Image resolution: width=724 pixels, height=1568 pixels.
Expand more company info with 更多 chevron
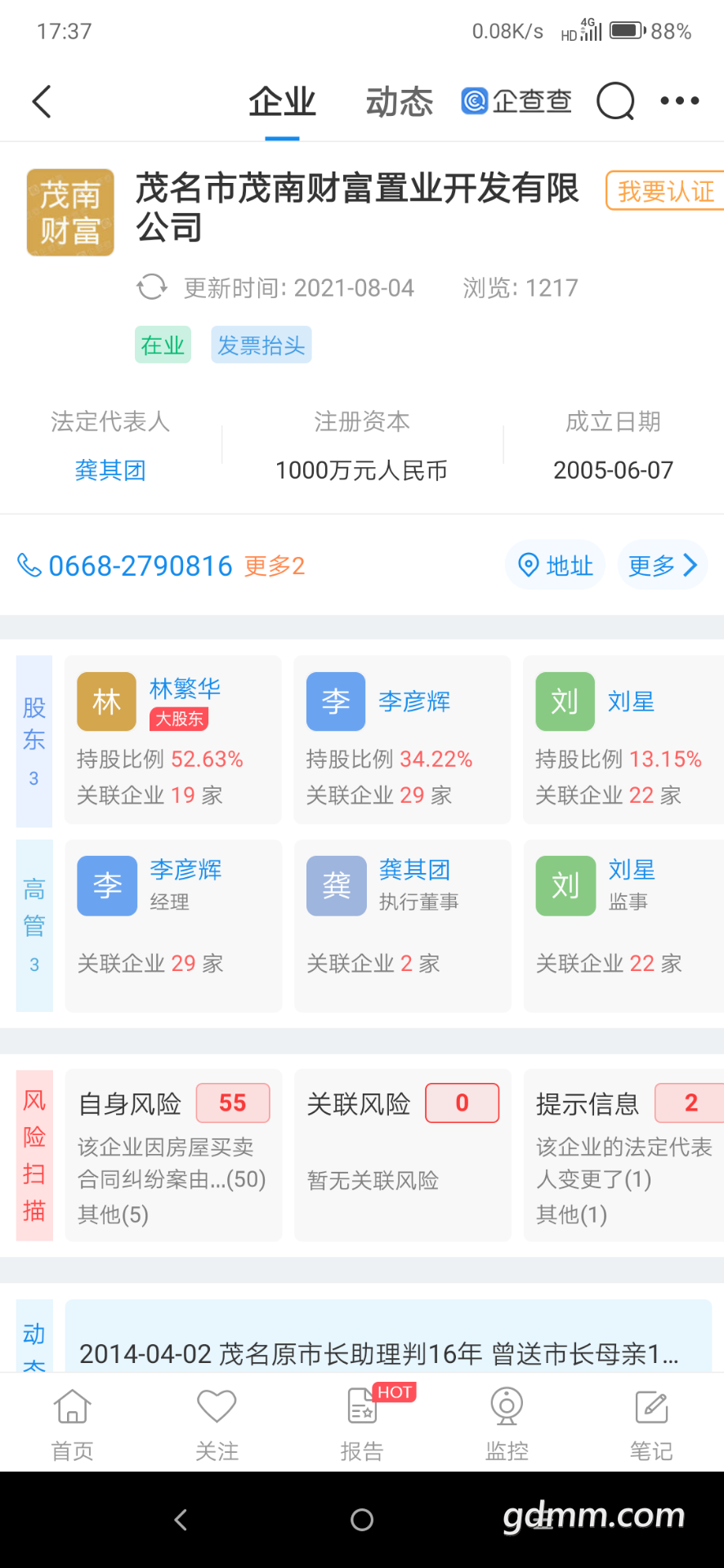[x=662, y=565]
